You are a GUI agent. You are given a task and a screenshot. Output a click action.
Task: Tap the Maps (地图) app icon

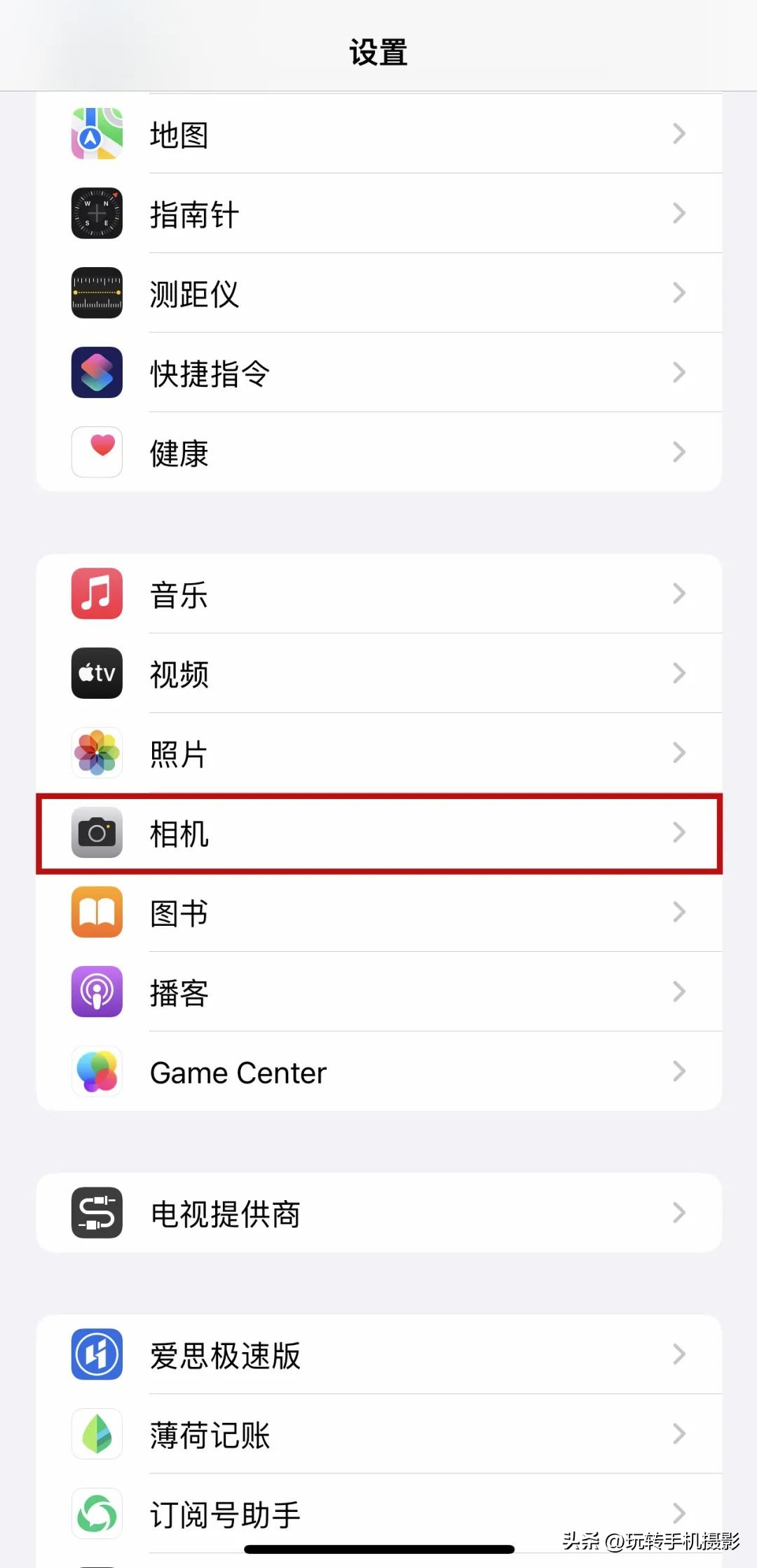pos(97,135)
